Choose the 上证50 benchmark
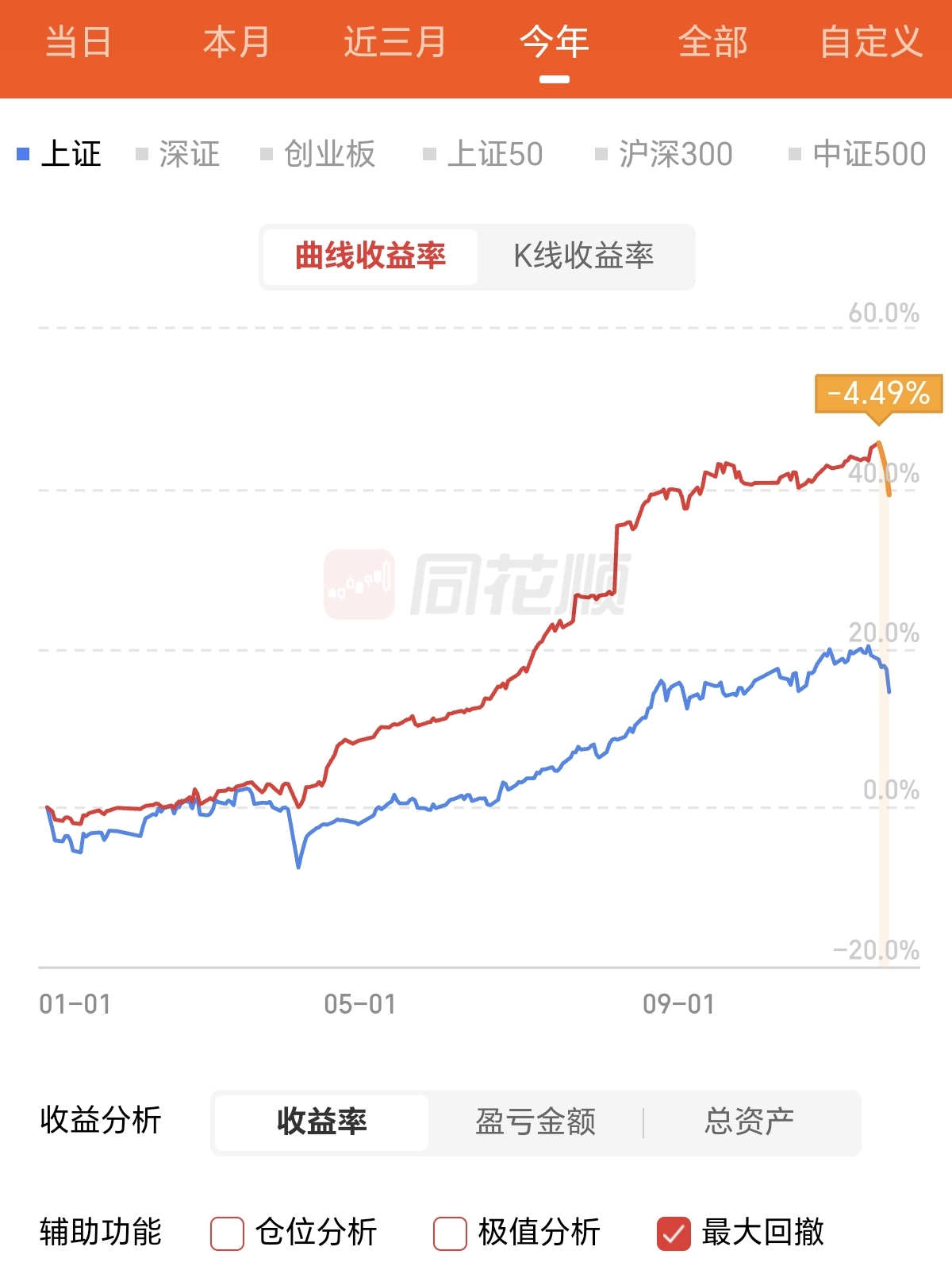The width and height of the screenshot is (952, 1266). point(484,154)
